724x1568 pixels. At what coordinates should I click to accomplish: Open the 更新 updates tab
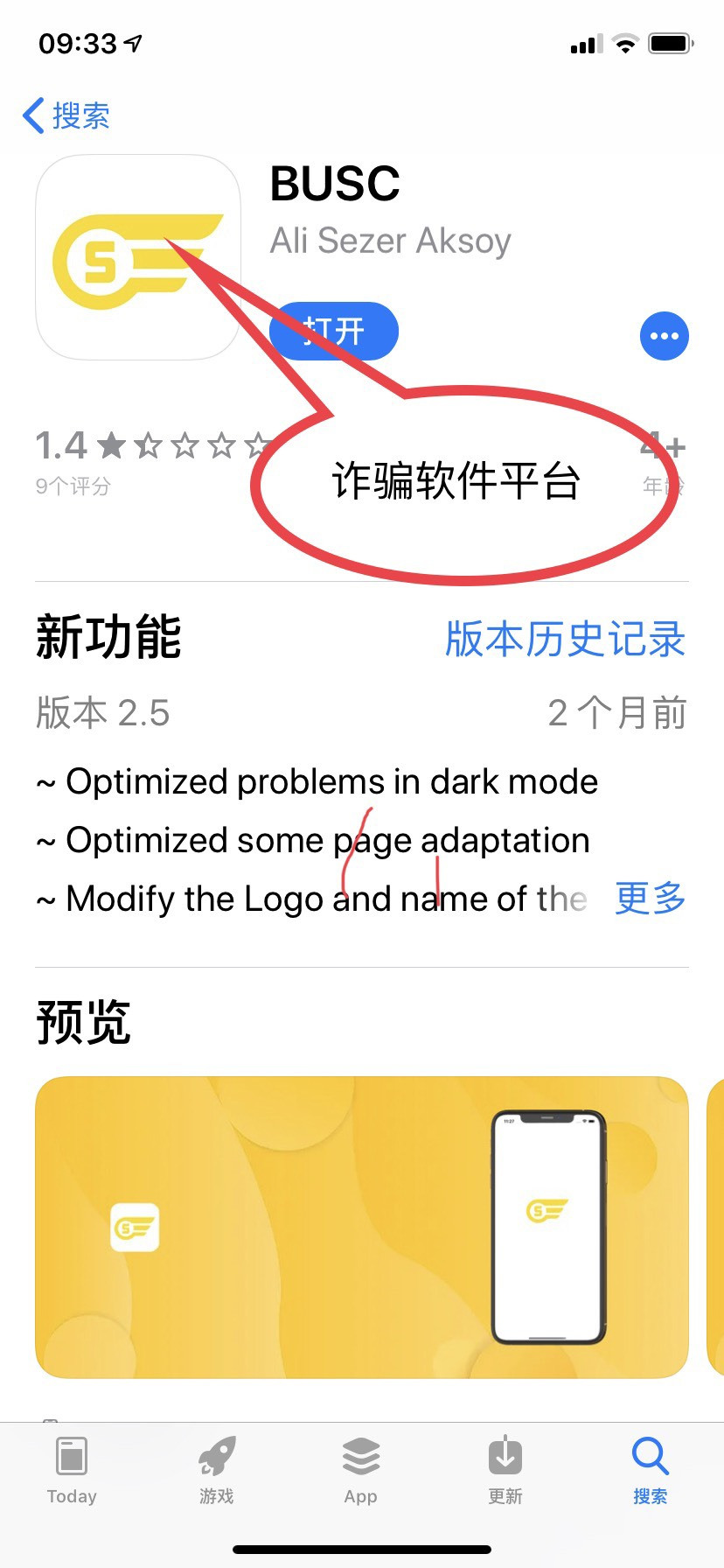[x=505, y=1470]
